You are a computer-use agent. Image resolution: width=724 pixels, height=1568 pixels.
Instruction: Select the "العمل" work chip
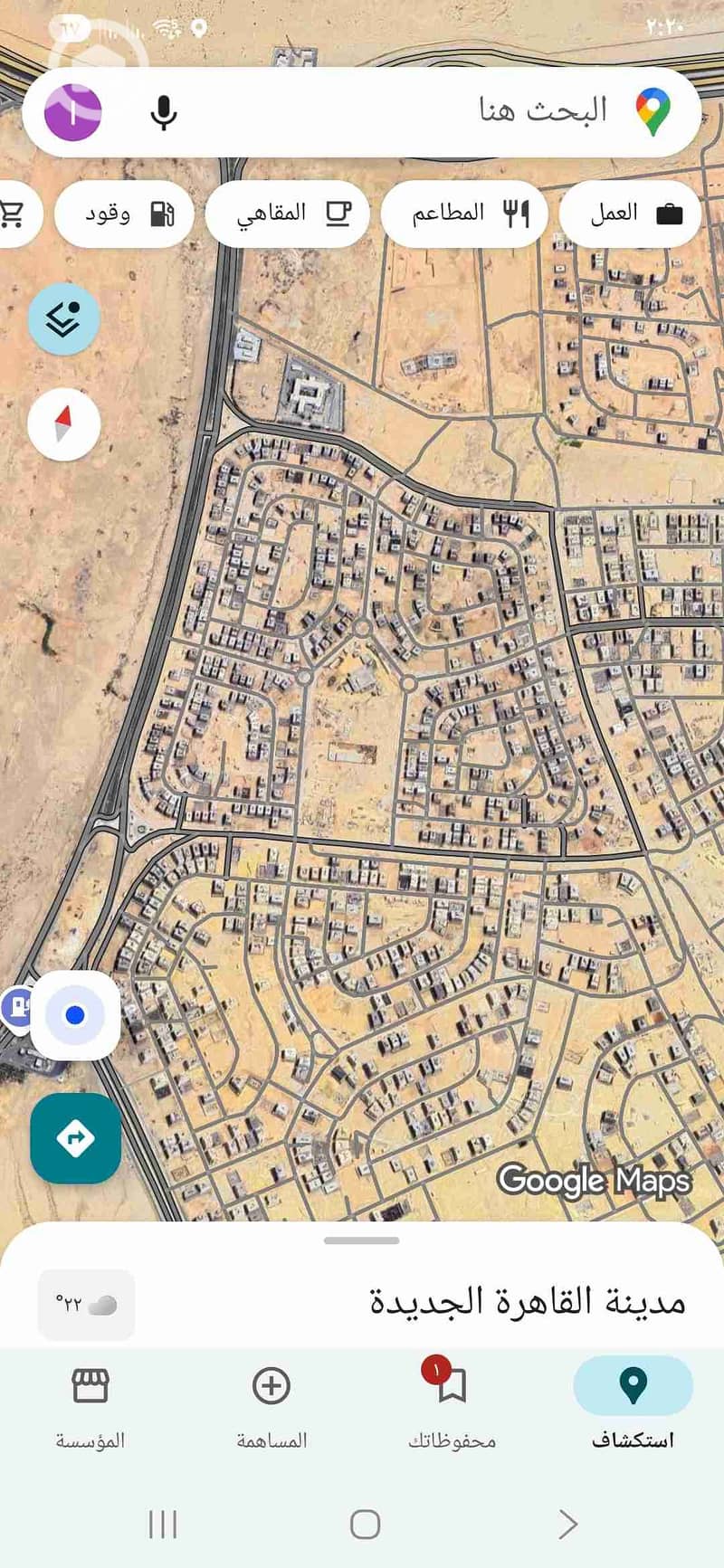point(631,214)
